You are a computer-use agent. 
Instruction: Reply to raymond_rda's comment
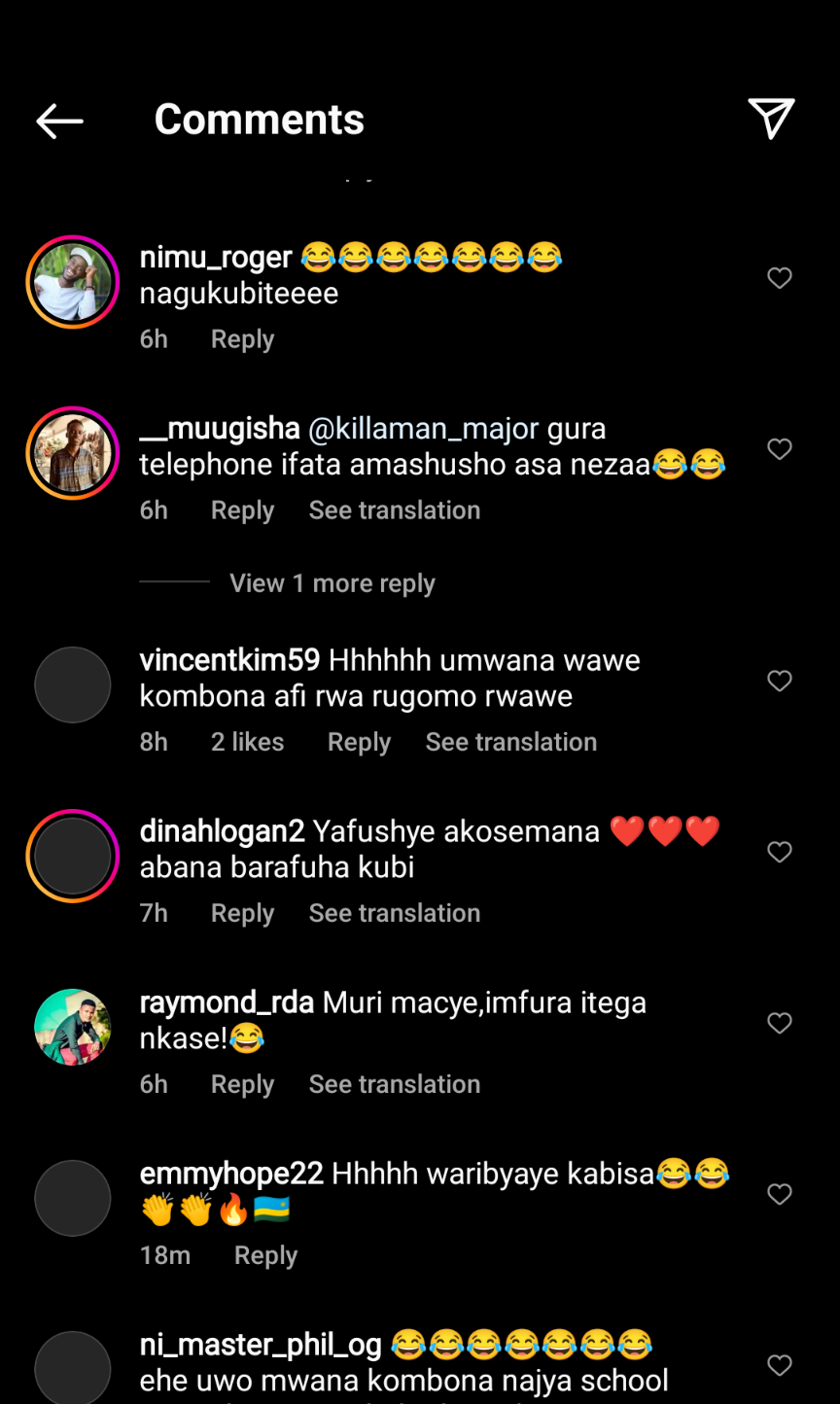[242, 1084]
